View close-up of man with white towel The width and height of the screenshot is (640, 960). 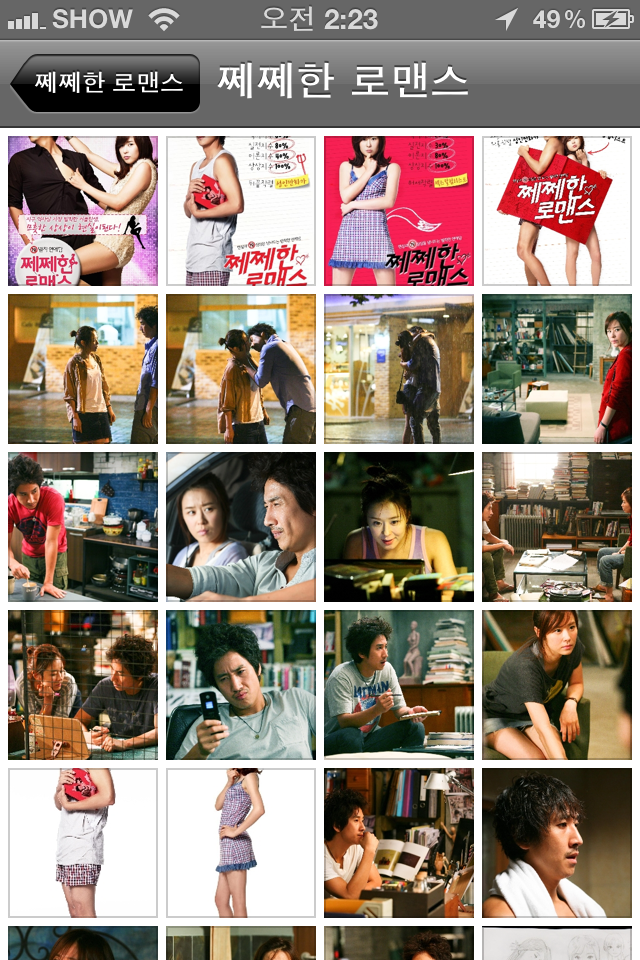557,843
